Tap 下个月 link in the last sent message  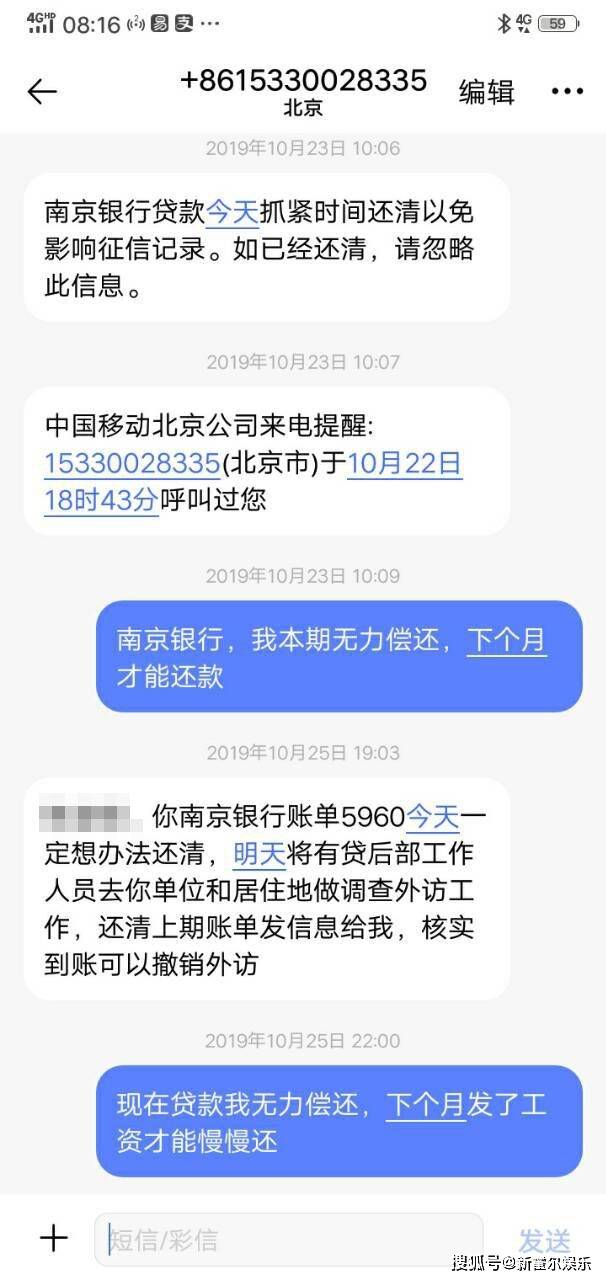coord(426,1104)
